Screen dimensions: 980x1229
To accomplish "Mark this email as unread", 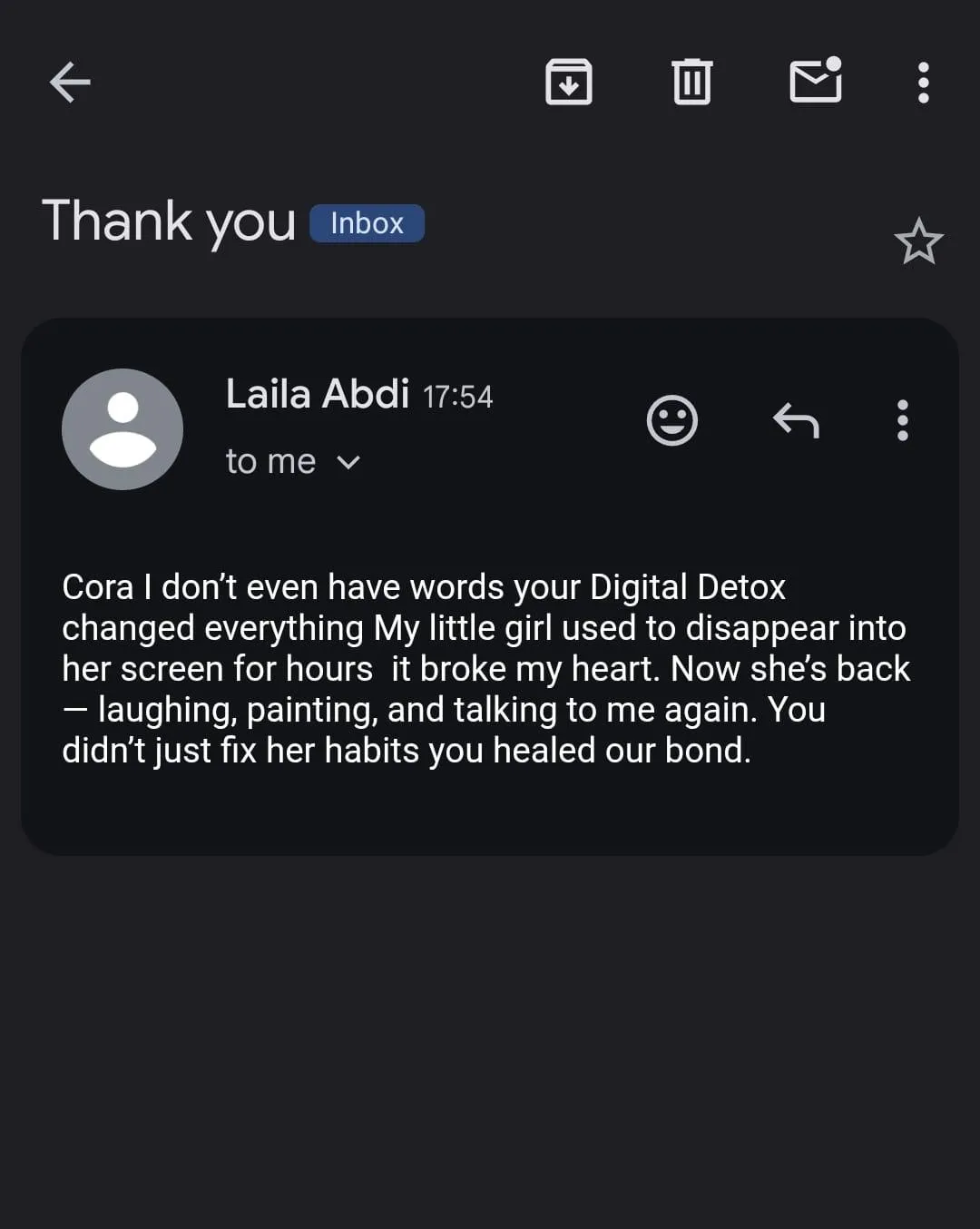I will [x=816, y=81].
